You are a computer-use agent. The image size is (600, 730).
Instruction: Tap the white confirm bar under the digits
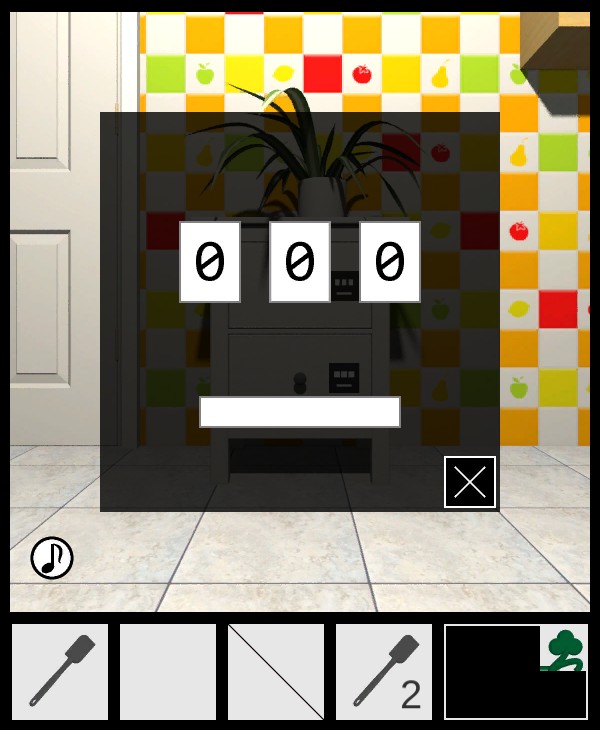point(300,412)
